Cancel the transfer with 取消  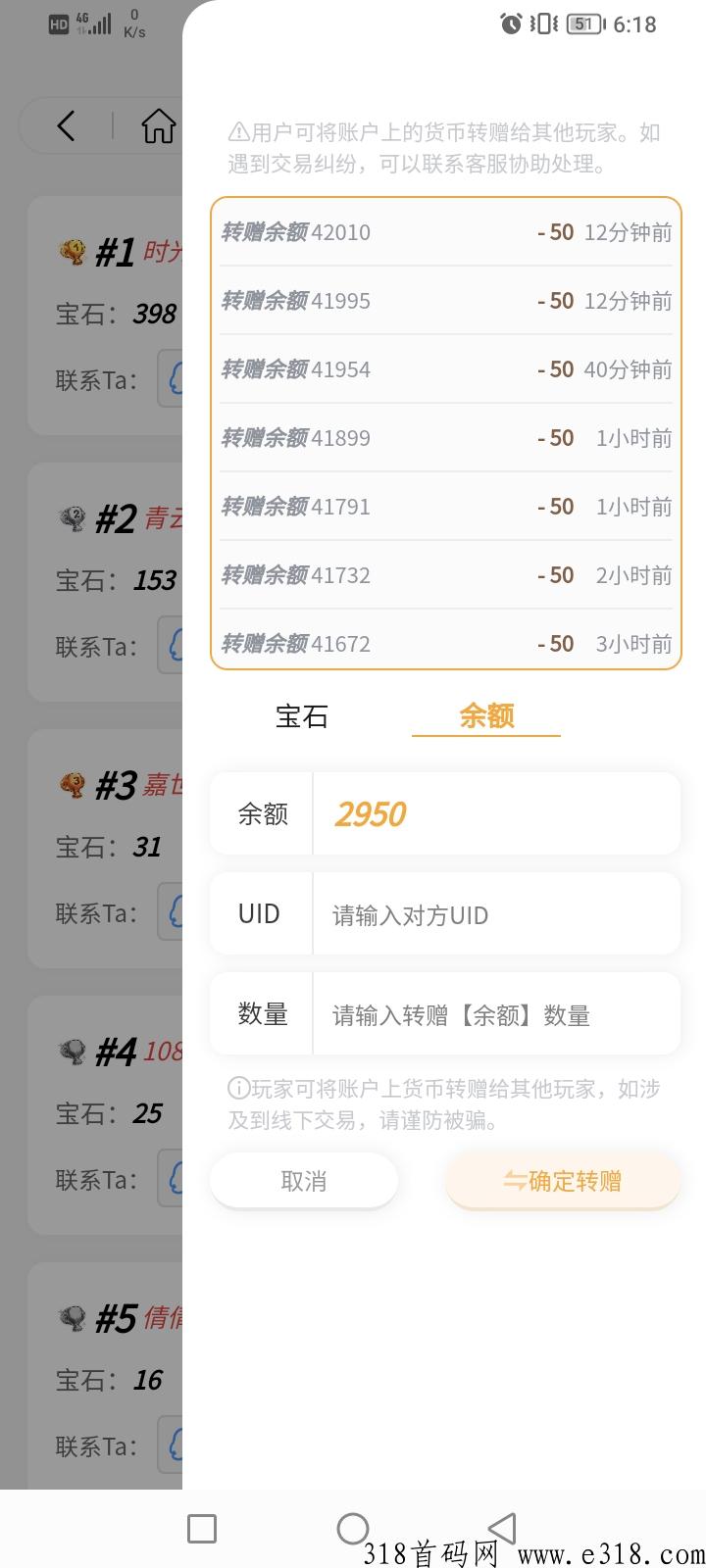[x=304, y=1181]
